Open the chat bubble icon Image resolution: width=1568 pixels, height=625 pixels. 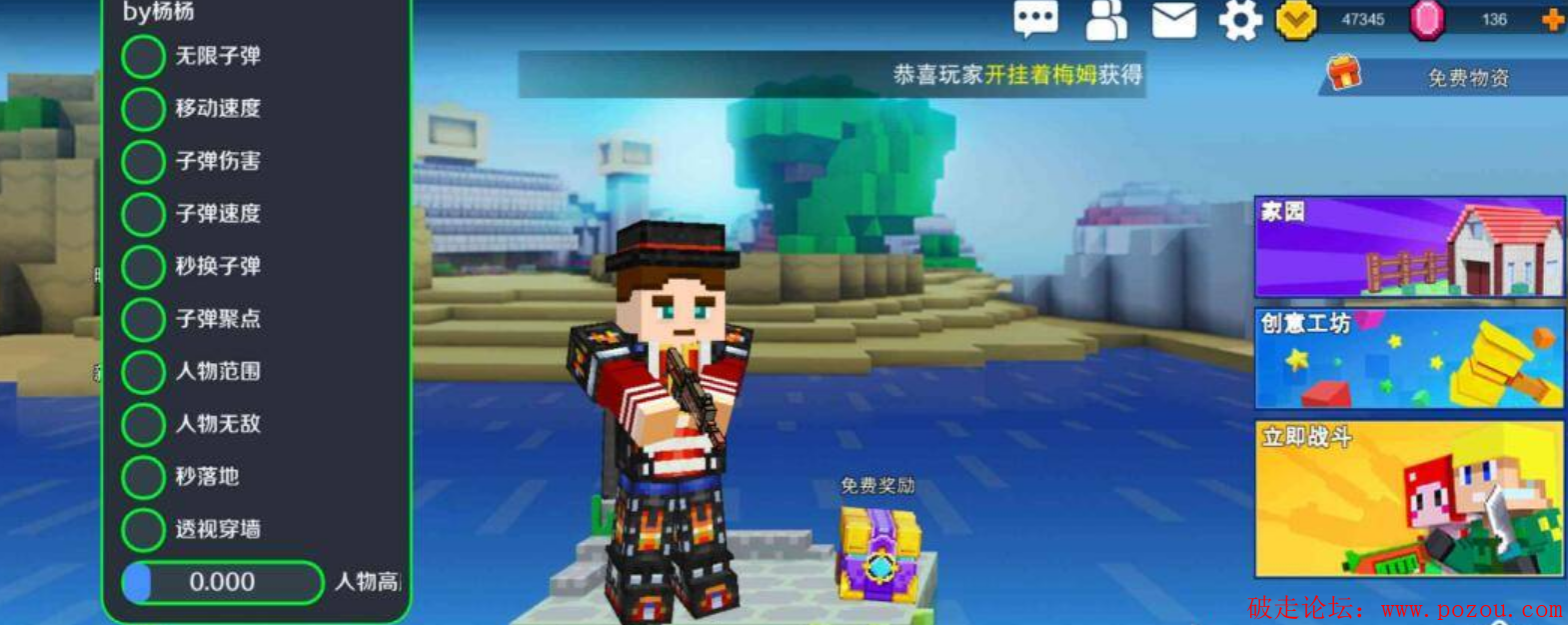tap(1035, 18)
